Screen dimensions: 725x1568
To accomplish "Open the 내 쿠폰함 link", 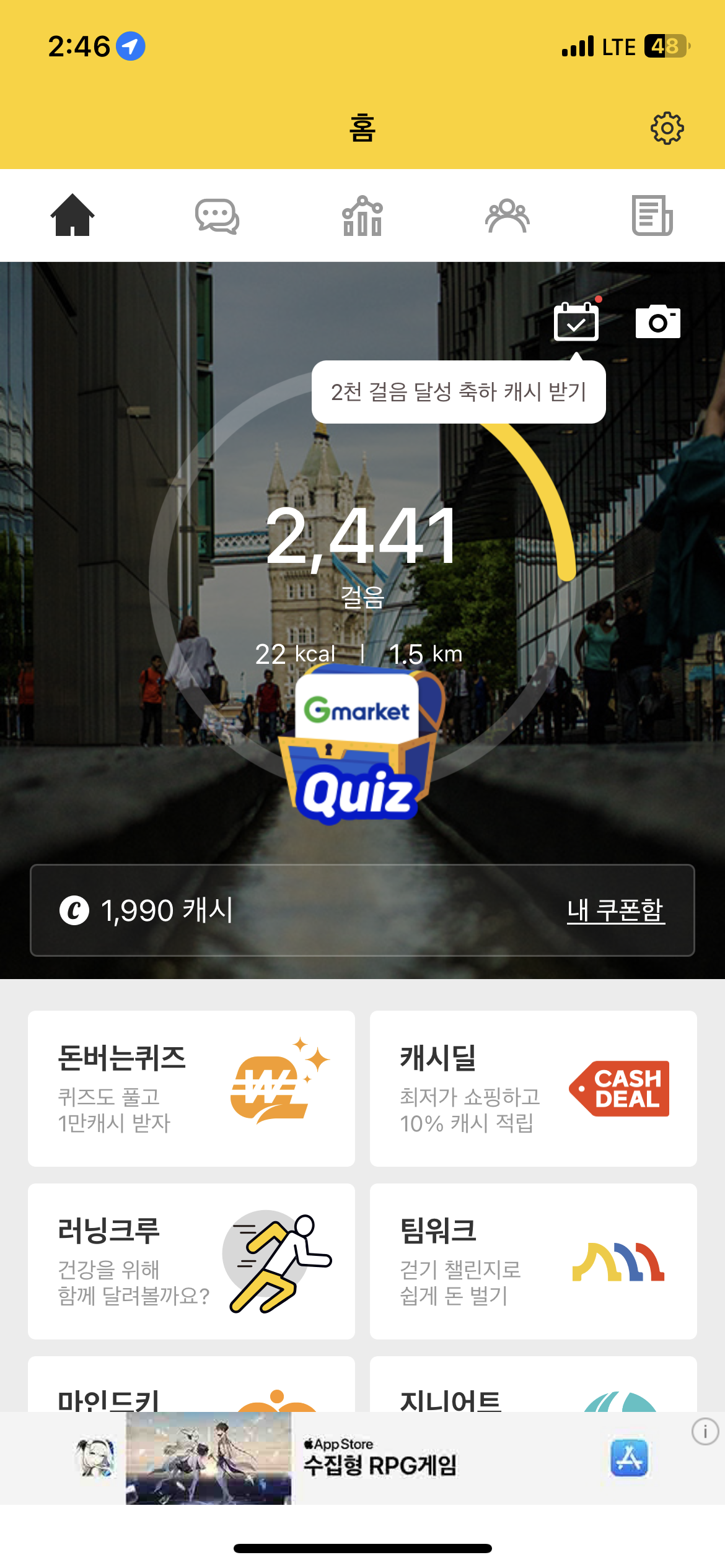I will (615, 910).
